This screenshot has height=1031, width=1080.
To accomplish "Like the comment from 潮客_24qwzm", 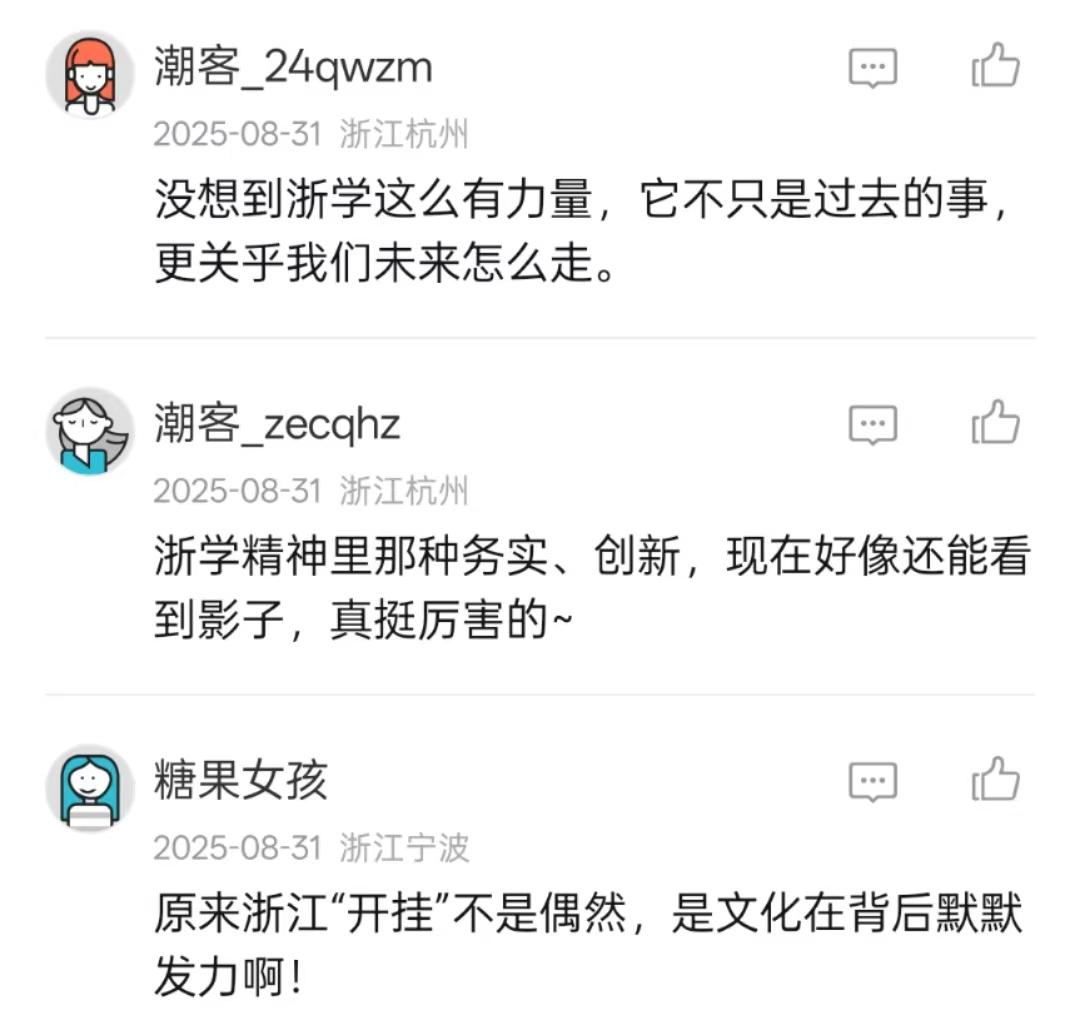I will point(995,67).
